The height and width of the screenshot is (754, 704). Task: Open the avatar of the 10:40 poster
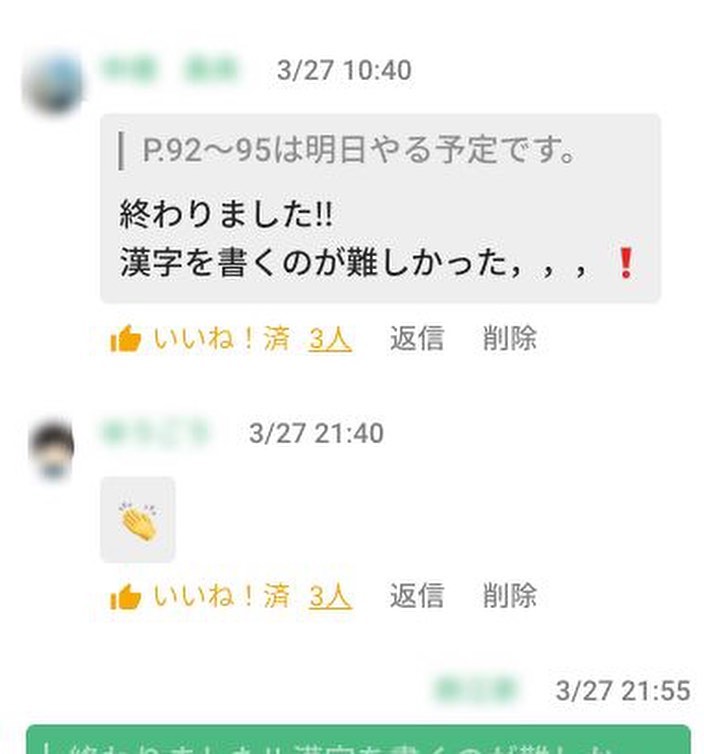(x=52, y=83)
